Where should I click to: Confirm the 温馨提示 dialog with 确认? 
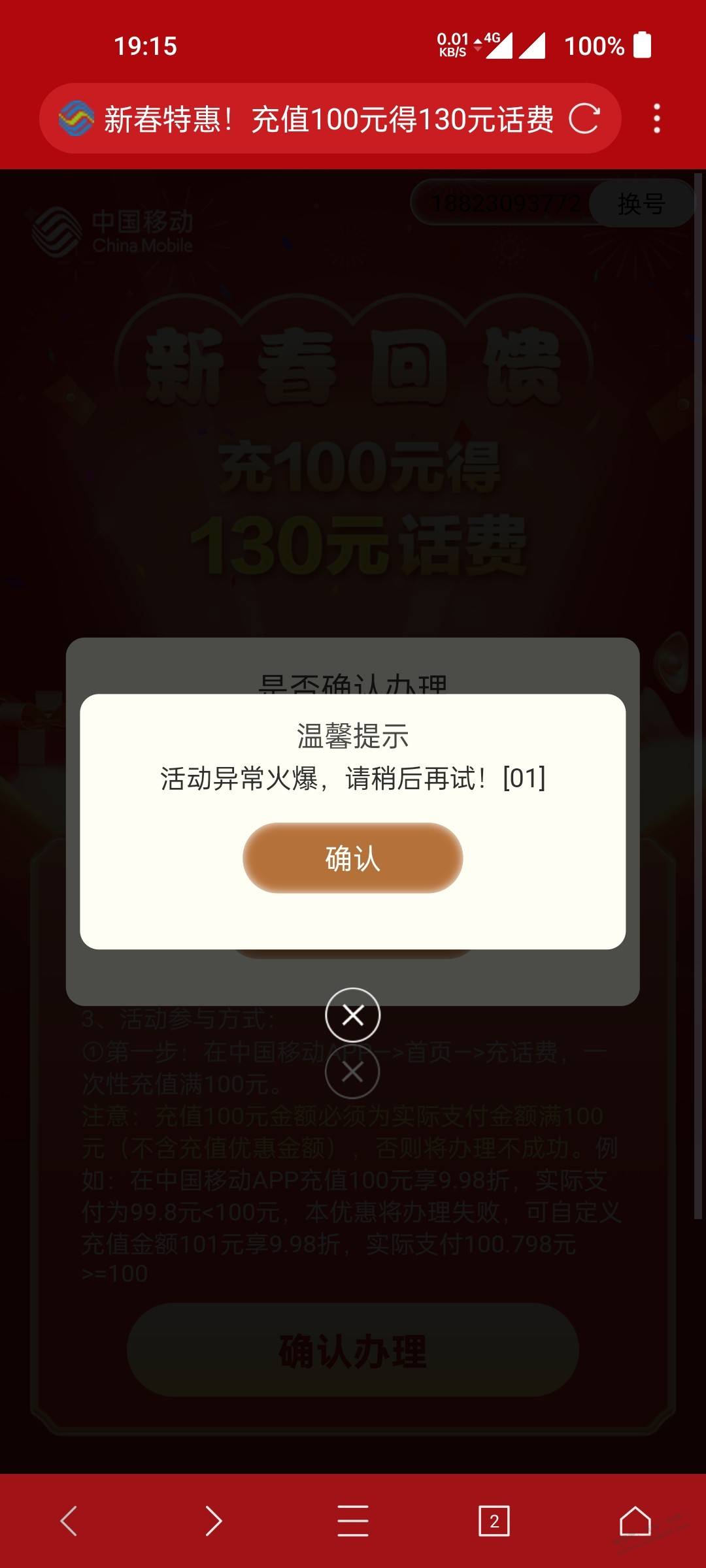pos(353,858)
